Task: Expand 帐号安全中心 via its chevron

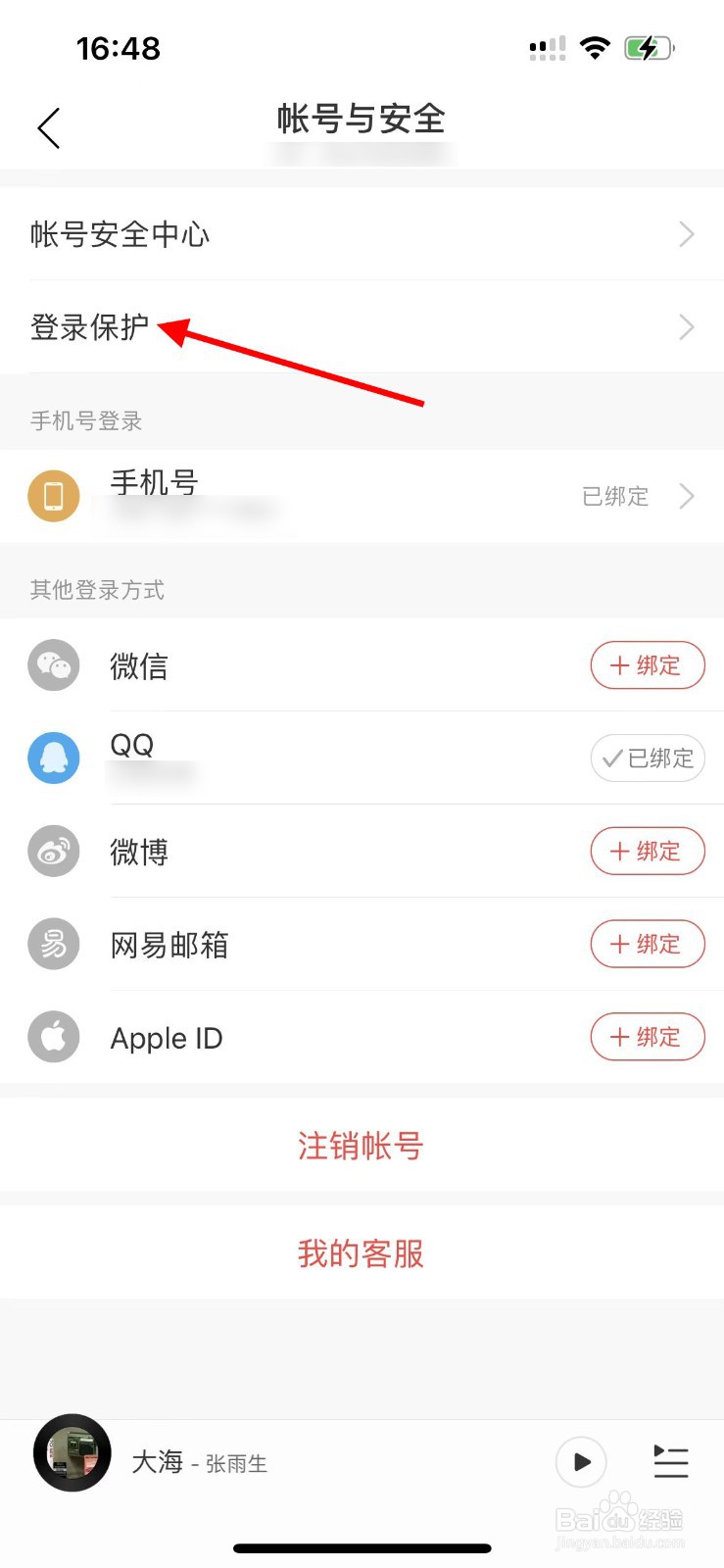Action: pos(685,234)
